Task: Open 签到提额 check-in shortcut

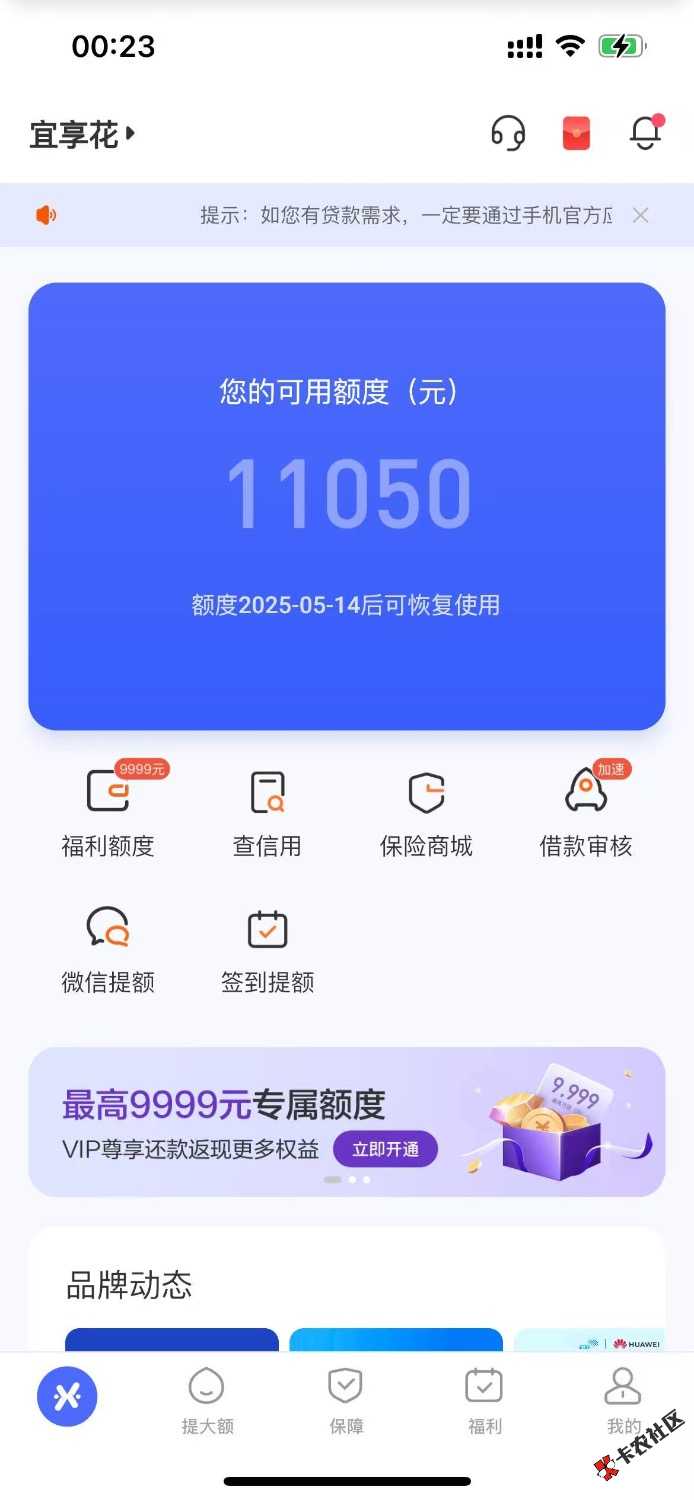Action: pos(267,947)
